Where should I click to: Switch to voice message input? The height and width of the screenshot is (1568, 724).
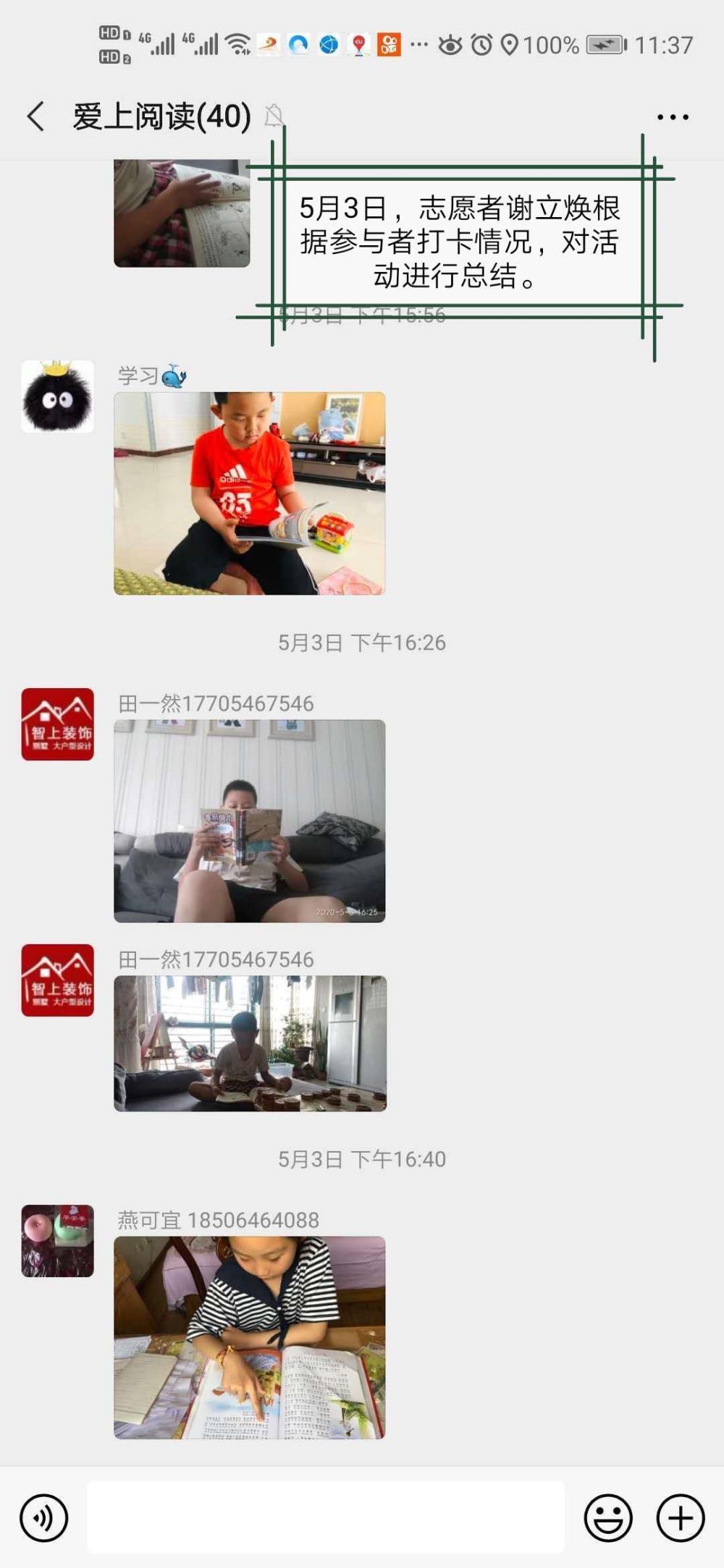pos(44,1517)
